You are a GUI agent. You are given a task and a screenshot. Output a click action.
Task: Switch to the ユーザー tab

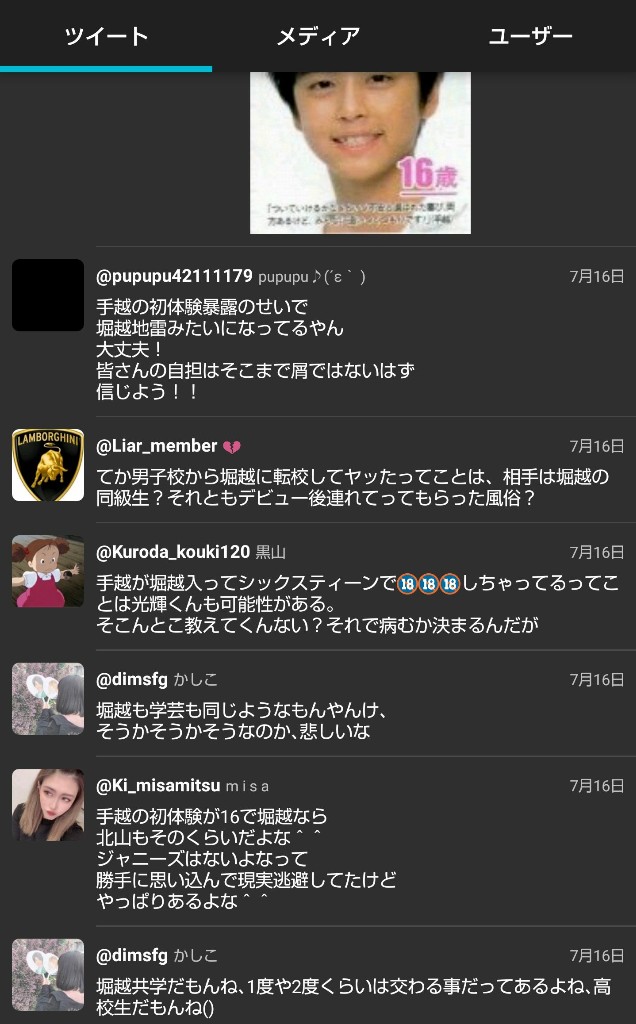click(x=530, y=37)
